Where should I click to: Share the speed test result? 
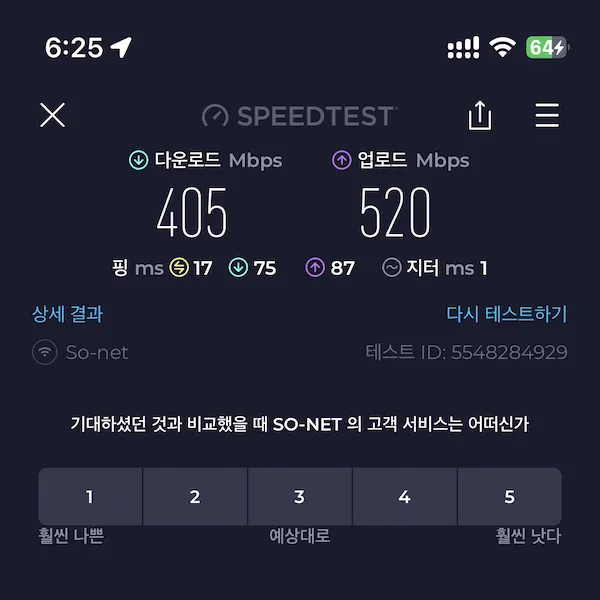pos(480,116)
